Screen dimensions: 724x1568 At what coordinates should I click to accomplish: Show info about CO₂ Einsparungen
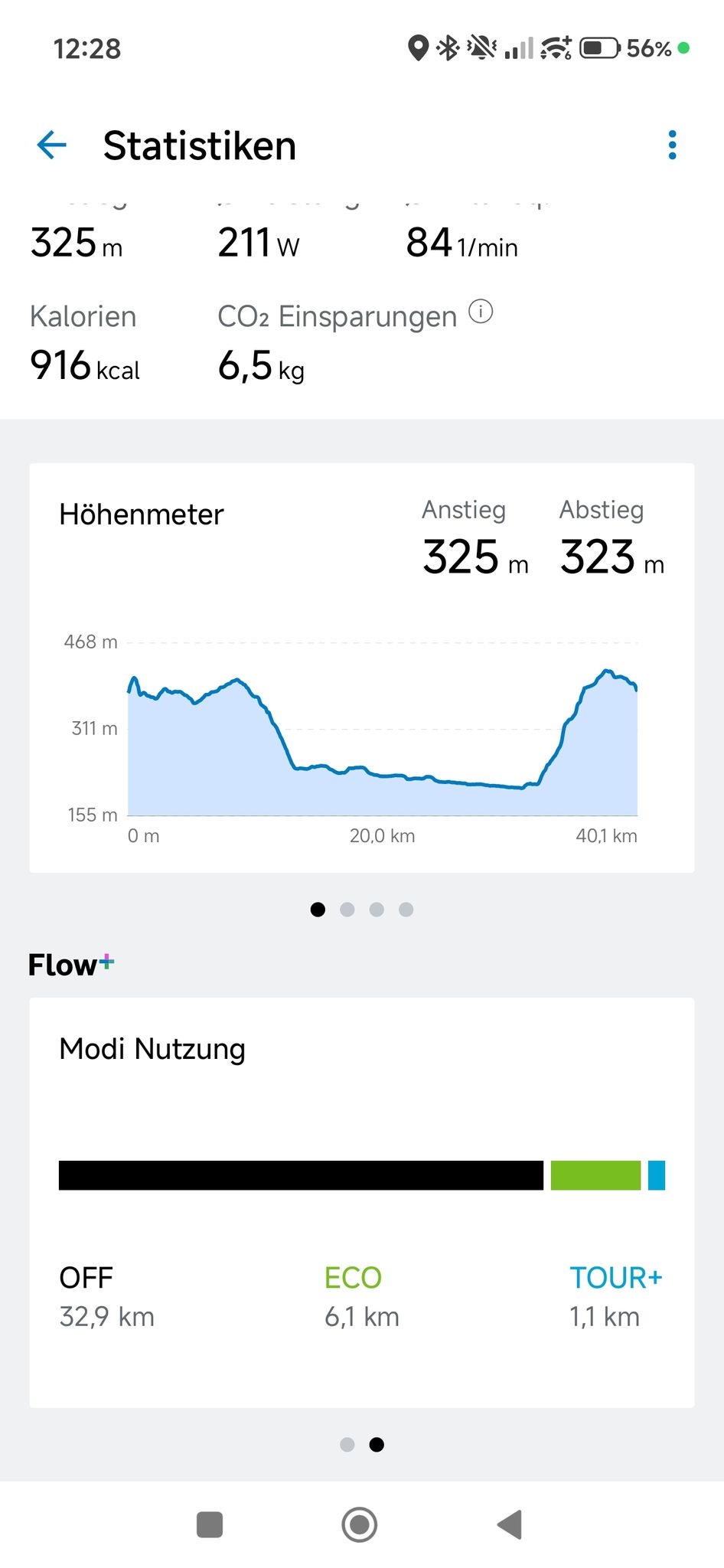pyautogui.click(x=481, y=312)
